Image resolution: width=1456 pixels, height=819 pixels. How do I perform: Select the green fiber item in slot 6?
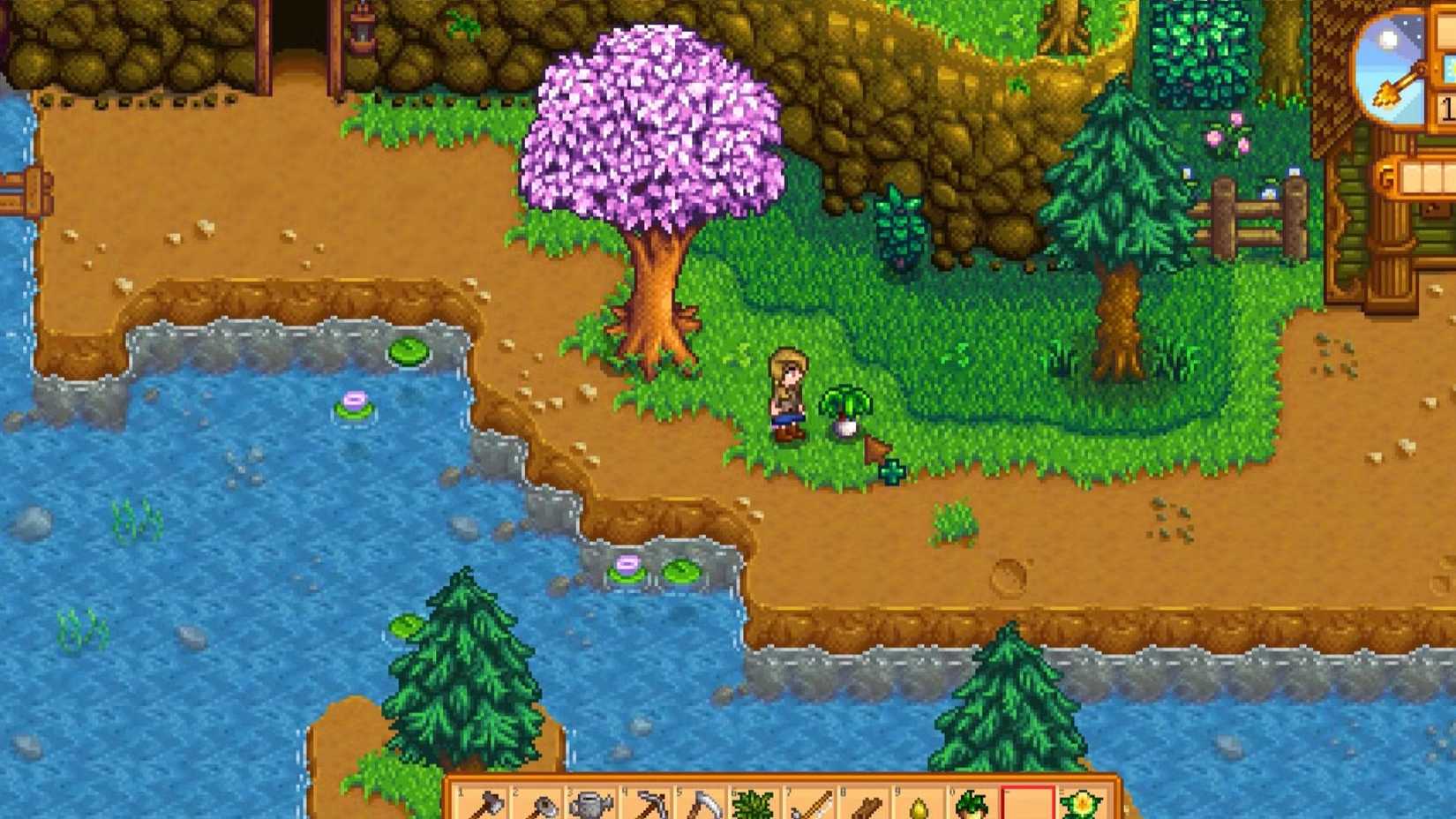click(x=756, y=805)
